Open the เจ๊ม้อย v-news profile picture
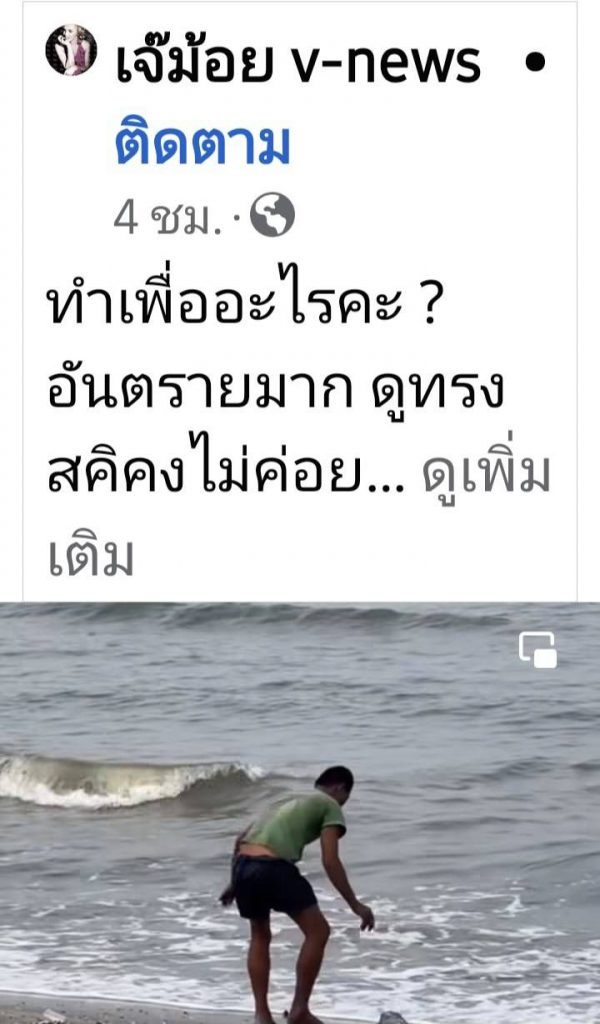Image resolution: width=600 pixels, height=1024 pixels. coord(71,51)
